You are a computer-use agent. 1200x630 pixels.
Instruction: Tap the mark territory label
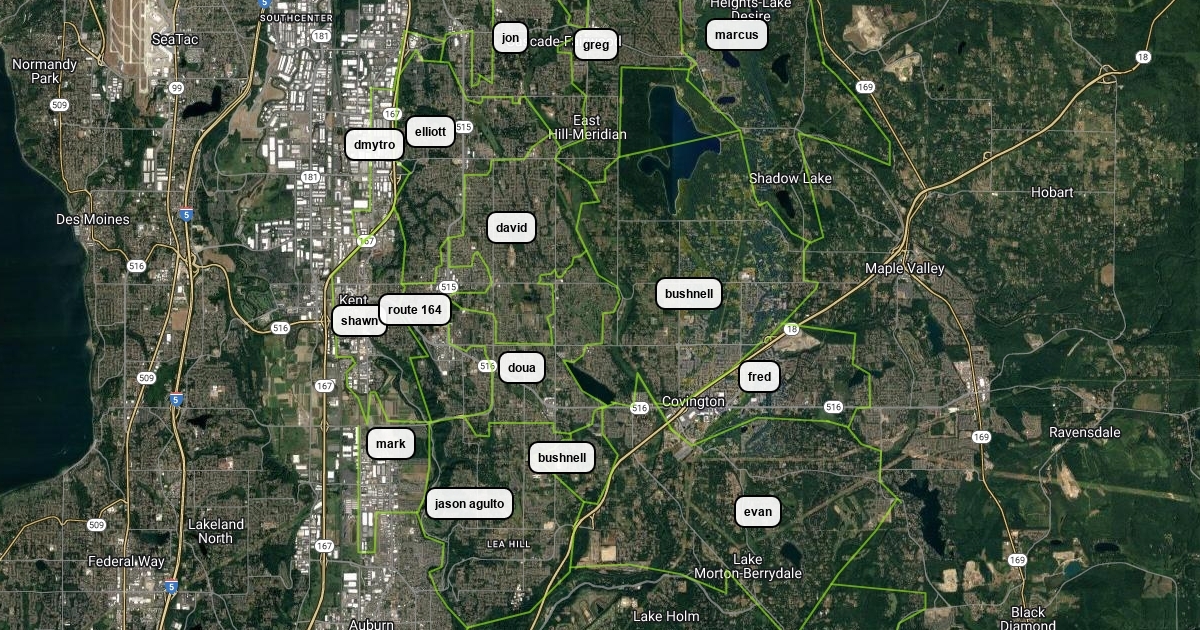(390, 444)
